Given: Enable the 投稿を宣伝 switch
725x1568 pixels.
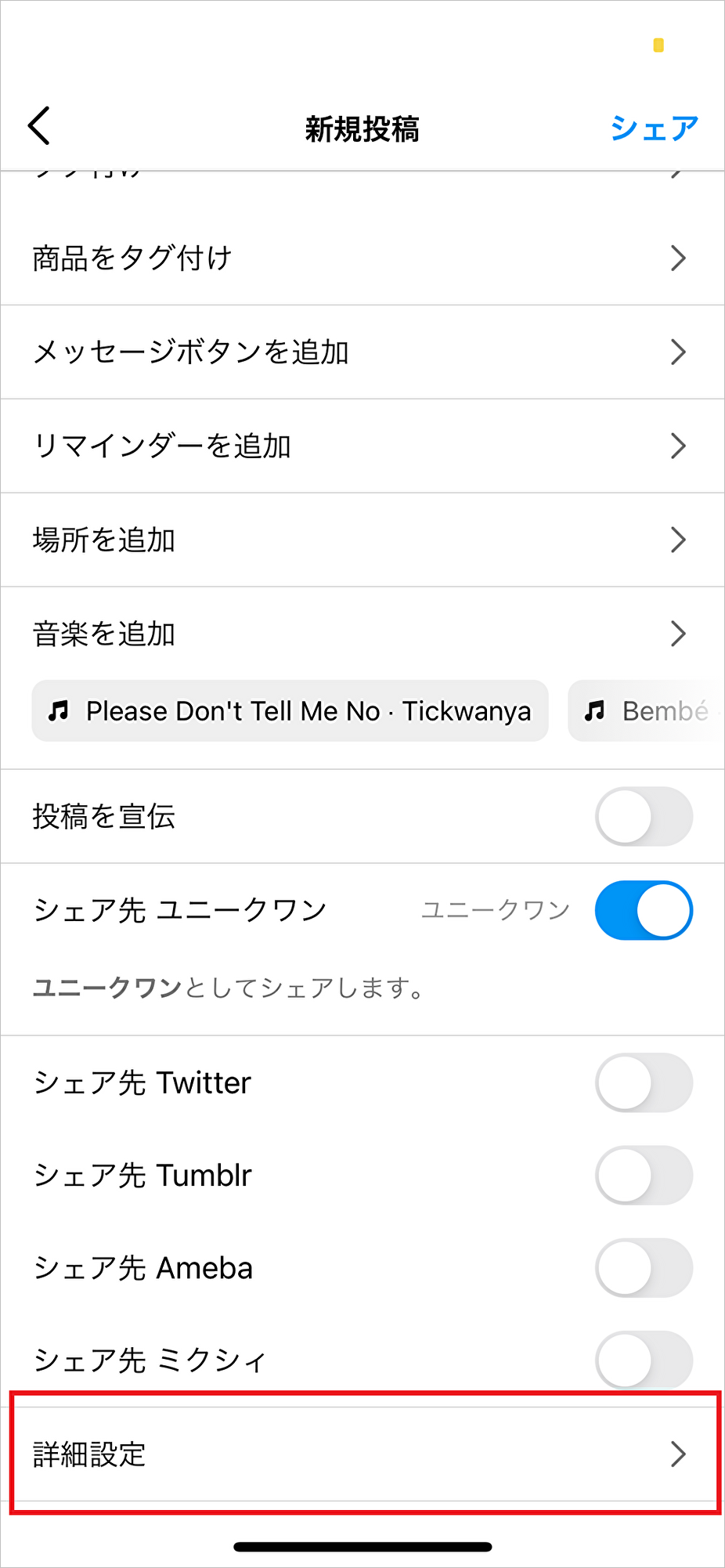Looking at the screenshot, I should point(644,817).
